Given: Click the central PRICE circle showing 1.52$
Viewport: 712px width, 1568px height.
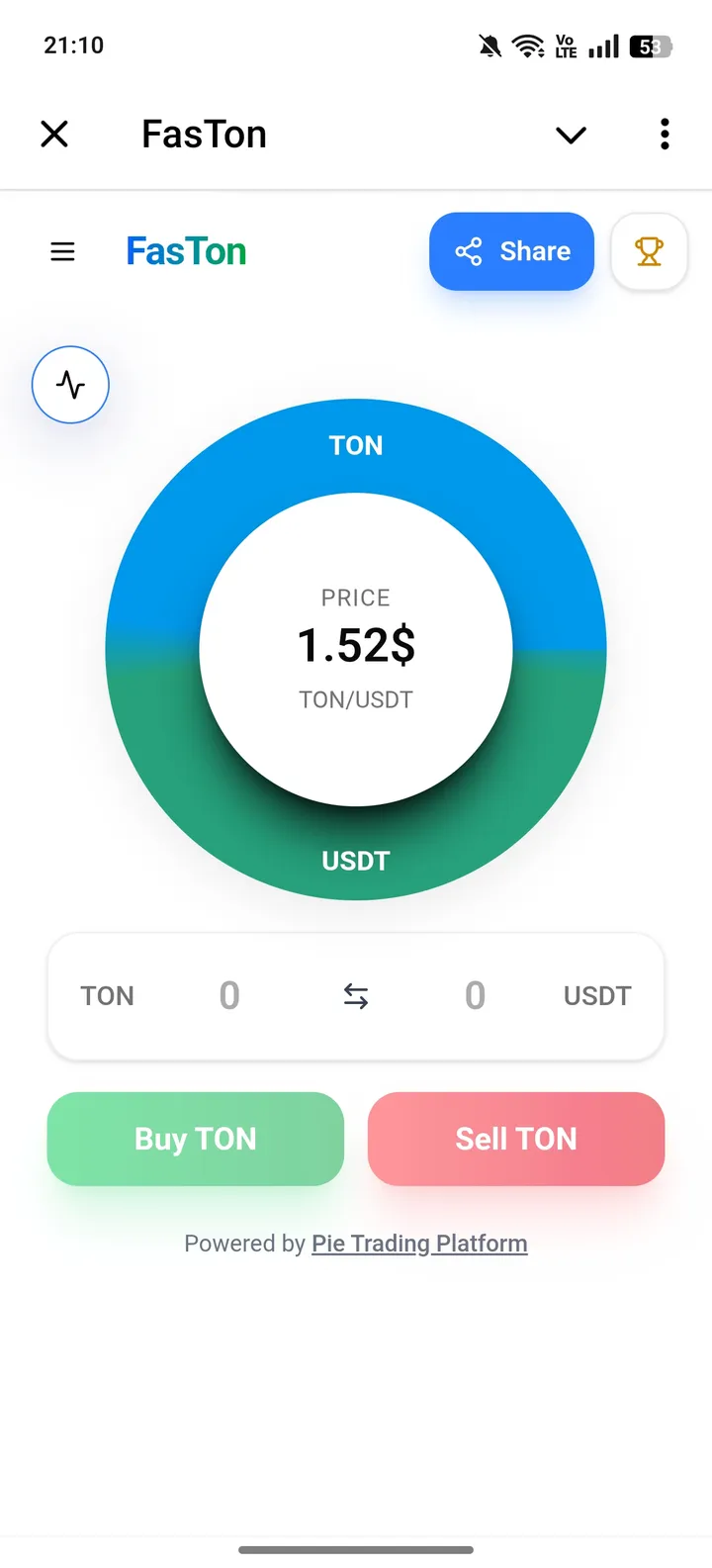Looking at the screenshot, I should tap(356, 647).
